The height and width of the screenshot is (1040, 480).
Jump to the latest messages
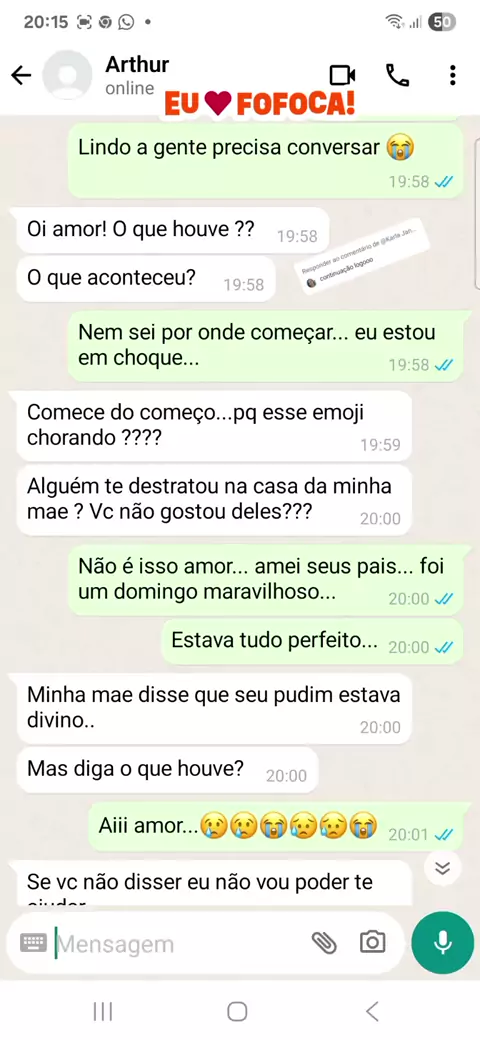(442, 868)
